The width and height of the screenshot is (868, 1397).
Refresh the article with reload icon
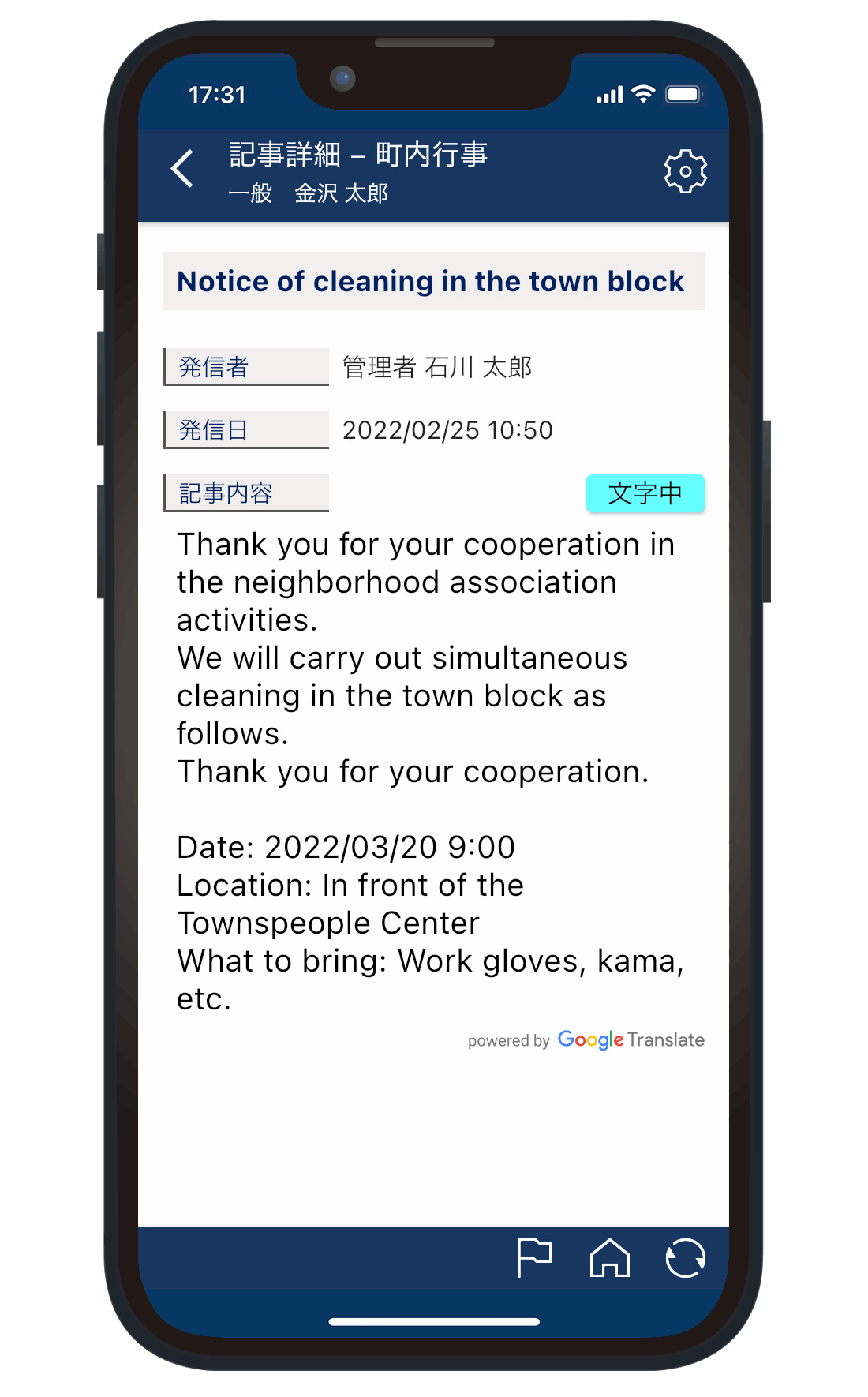(x=685, y=1257)
